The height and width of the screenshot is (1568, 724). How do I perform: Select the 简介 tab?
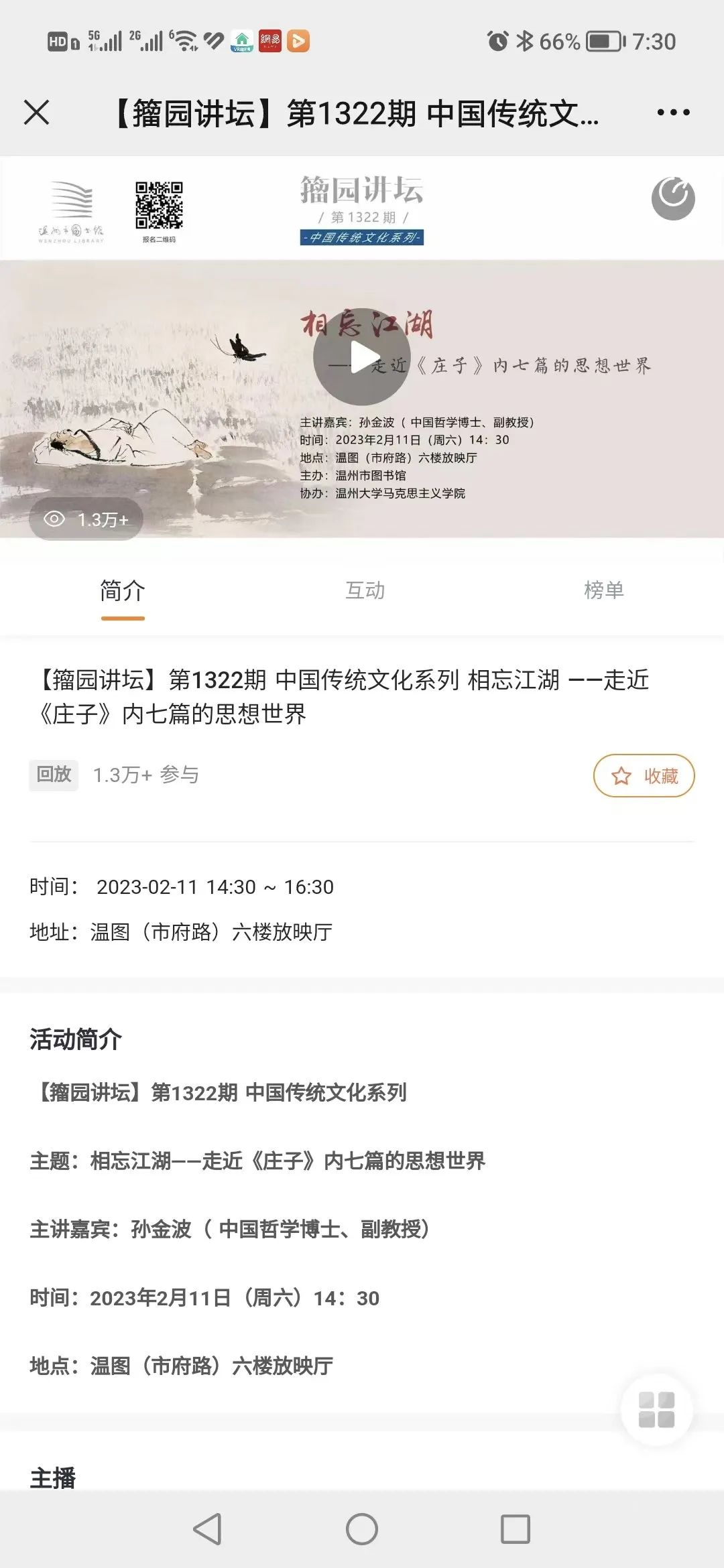point(123,591)
